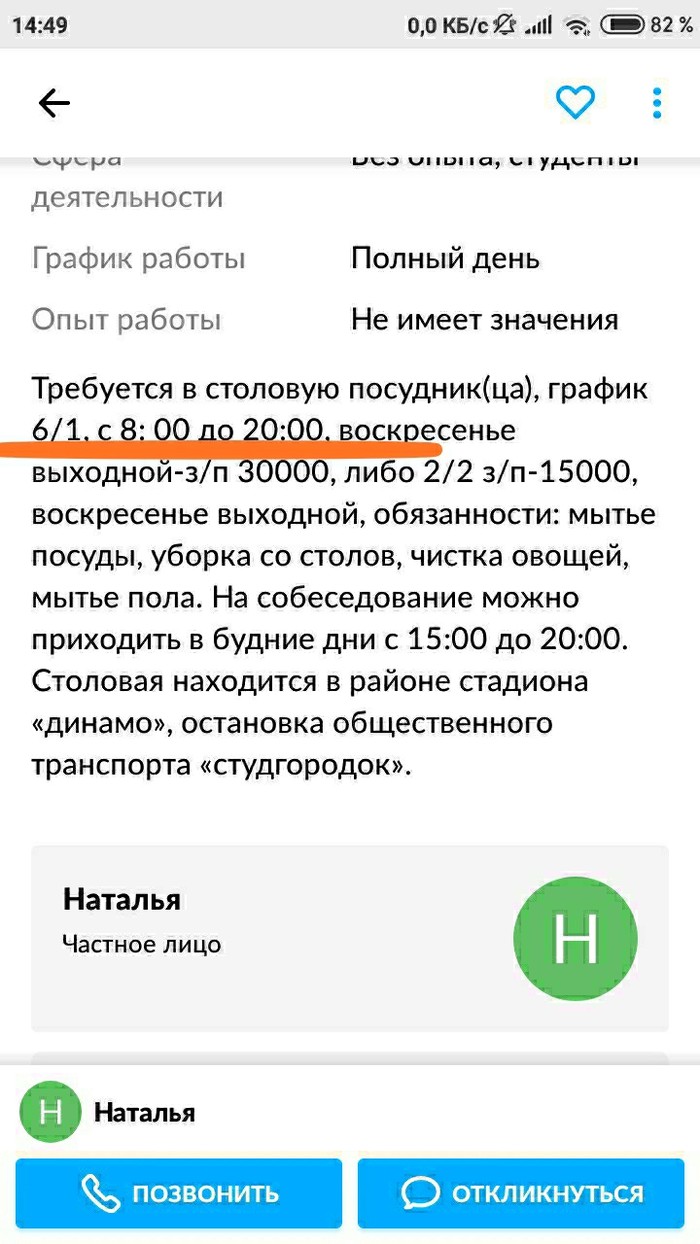Go back using the arrow
This screenshot has height=1244, width=700.
click(x=54, y=102)
